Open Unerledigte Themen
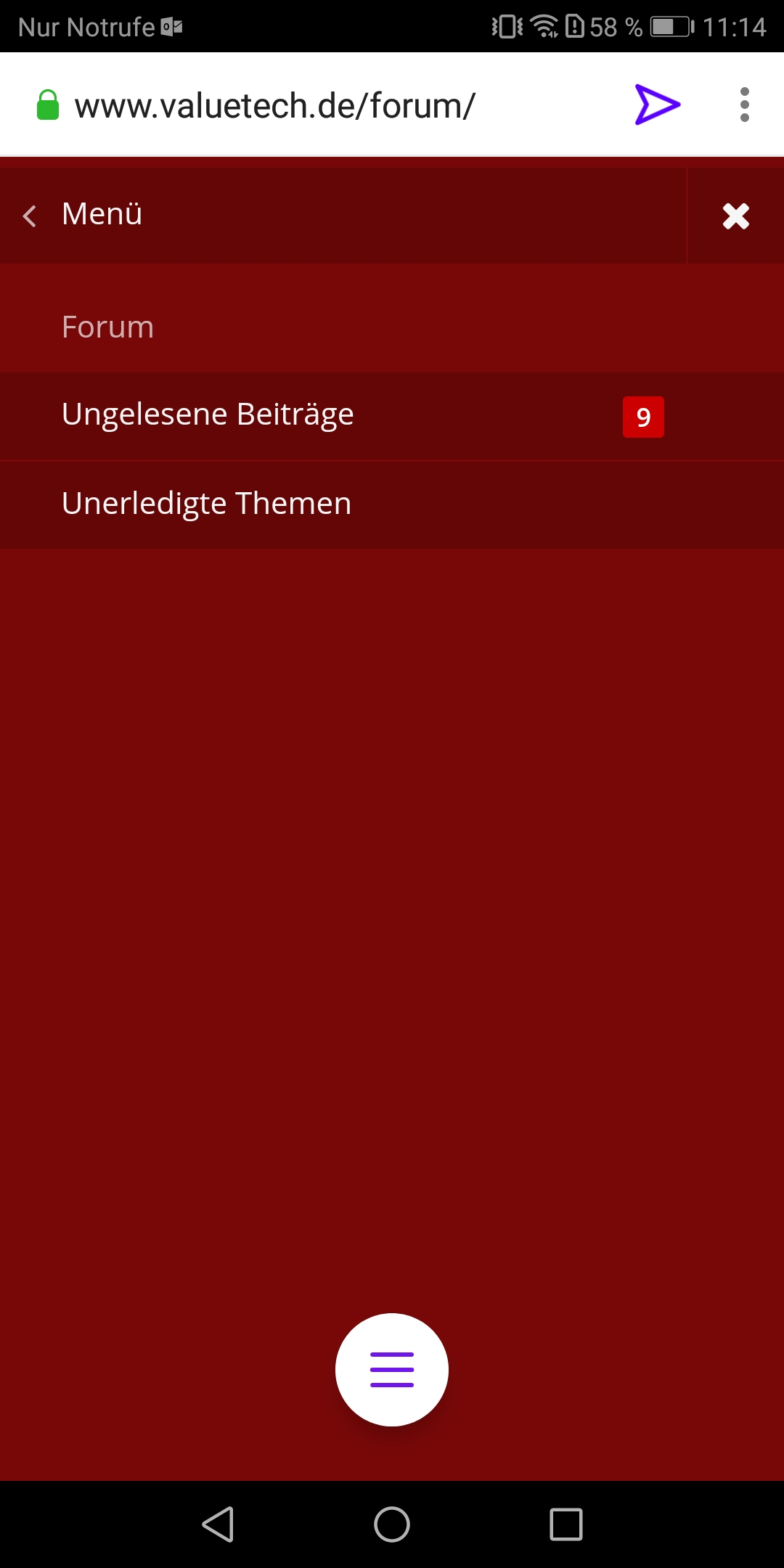This screenshot has height=1568, width=784. pos(206,504)
